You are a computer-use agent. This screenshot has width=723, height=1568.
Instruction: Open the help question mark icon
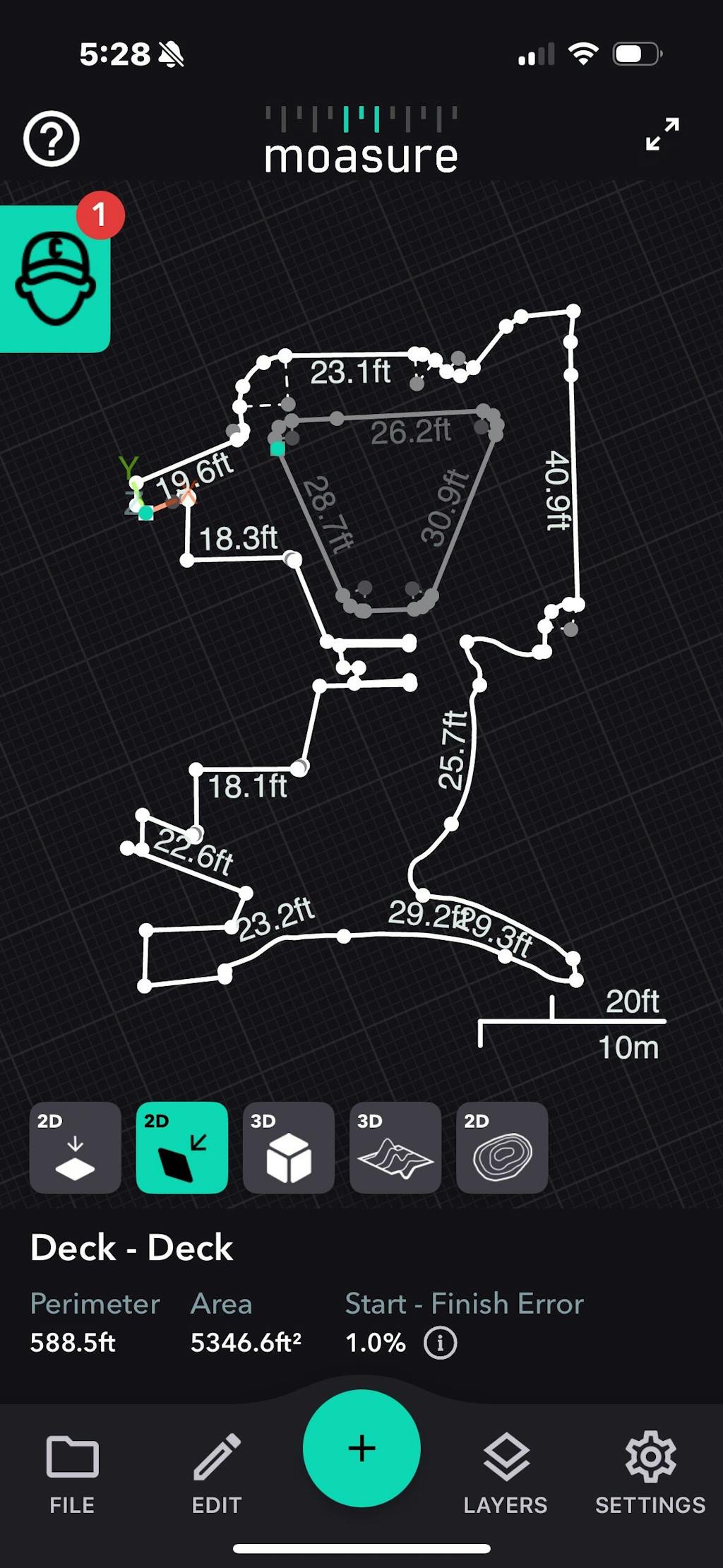[x=51, y=139]
